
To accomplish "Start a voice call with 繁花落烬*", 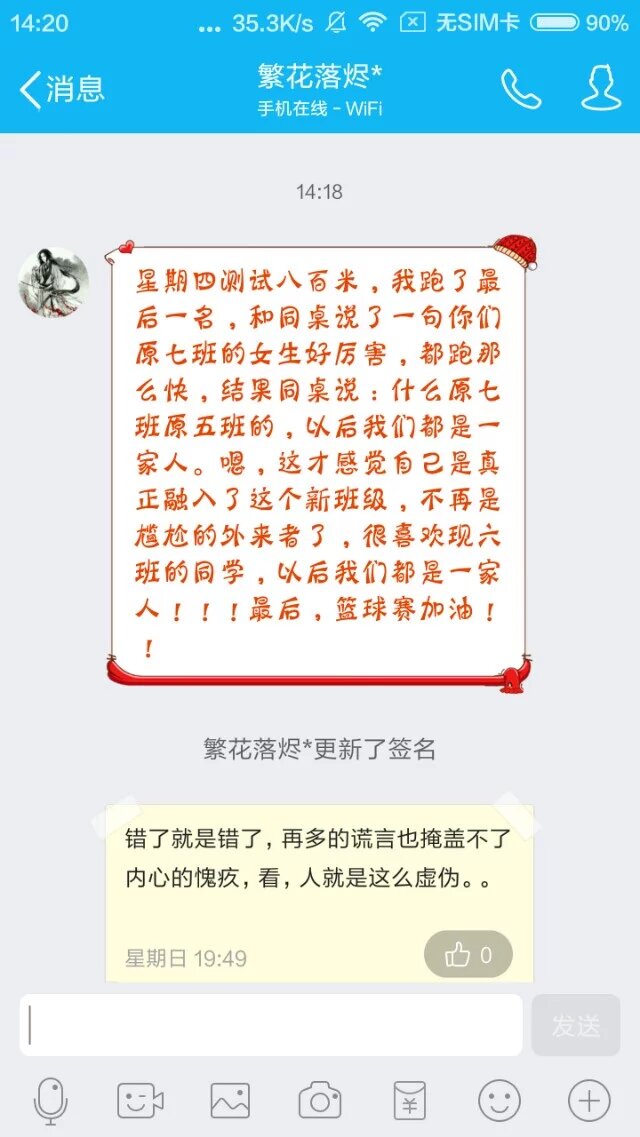I will coord(521,90).
